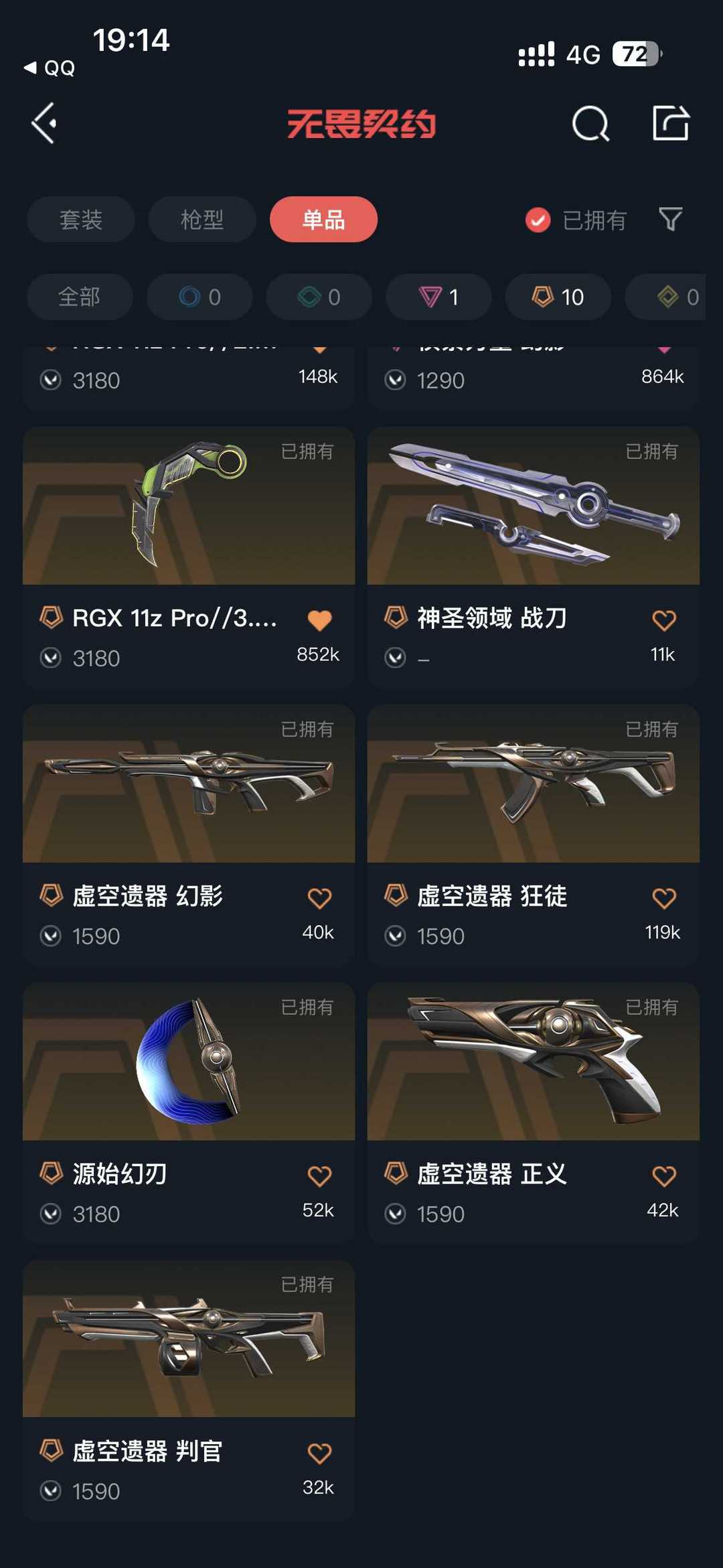The height and width of the screenshot is (1568, 723).
Task: Switch to the 枪型 tab
Action: coord(202,219)
